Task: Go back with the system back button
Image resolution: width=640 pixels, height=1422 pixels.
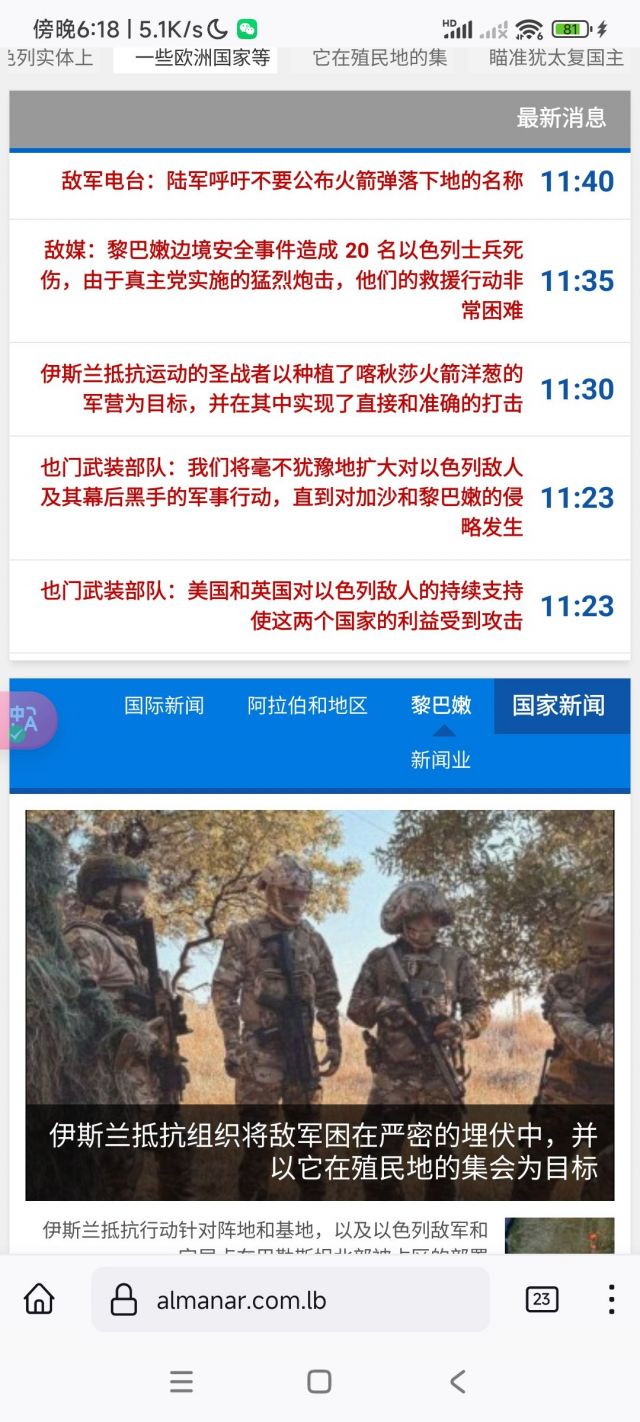Action: click(457, 1382)
